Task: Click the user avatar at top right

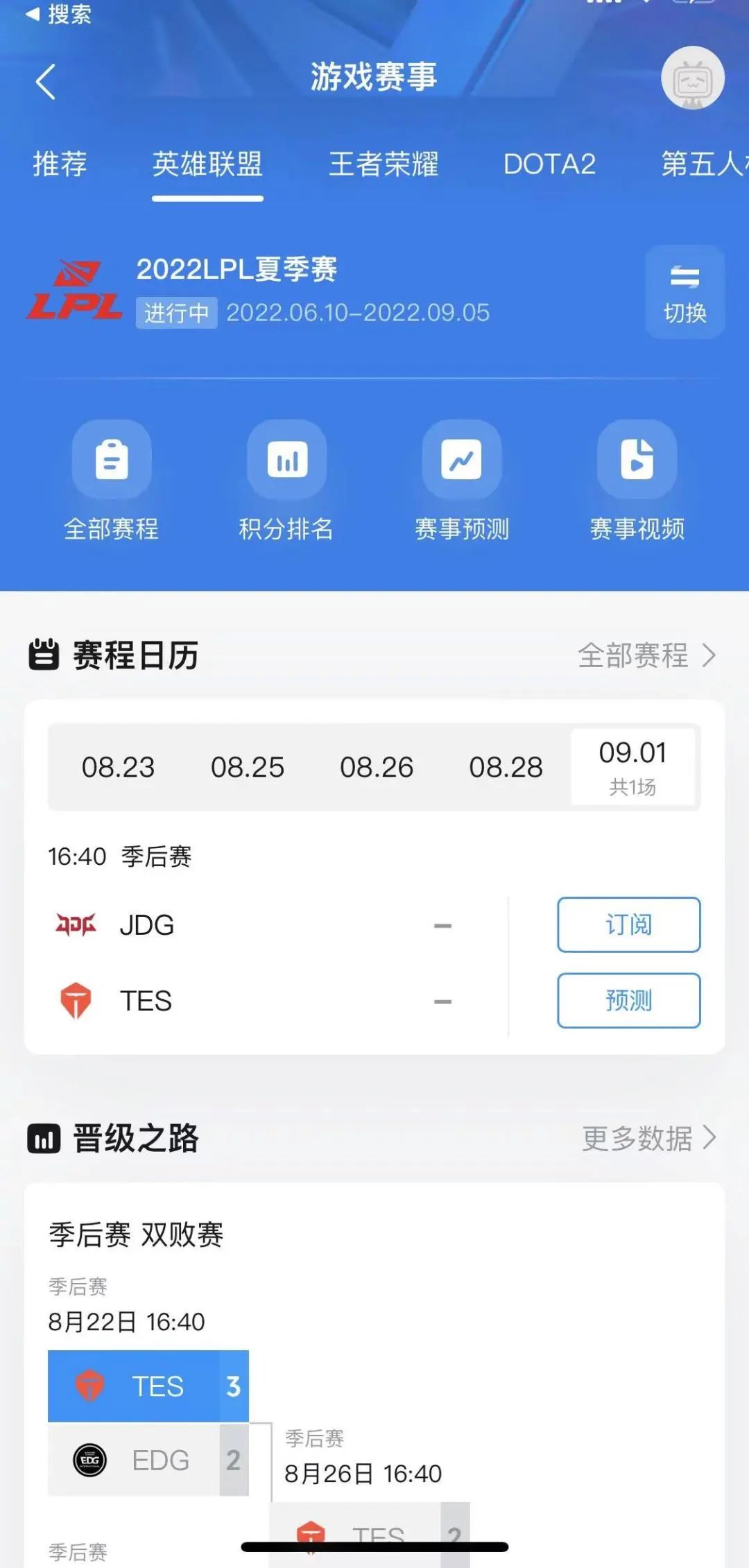Action: pos(691,79)
